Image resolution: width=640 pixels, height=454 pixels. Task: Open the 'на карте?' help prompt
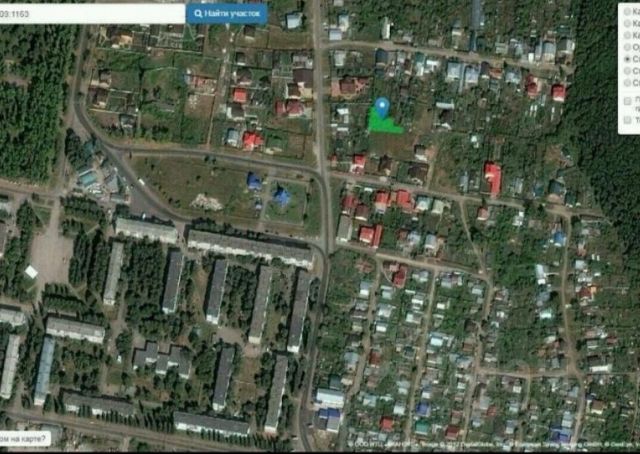[x=20, y=438]
